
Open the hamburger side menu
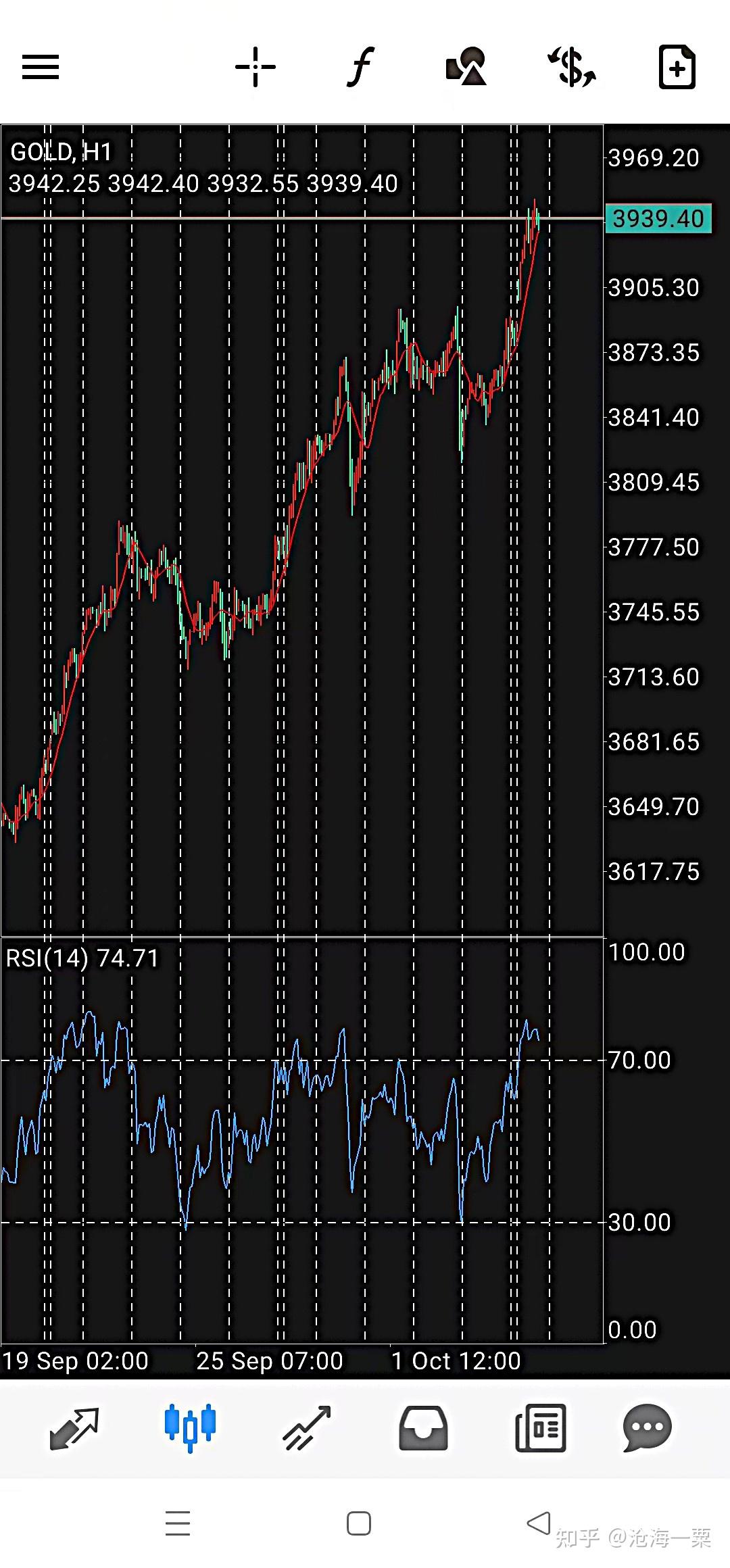coord(41,67)
